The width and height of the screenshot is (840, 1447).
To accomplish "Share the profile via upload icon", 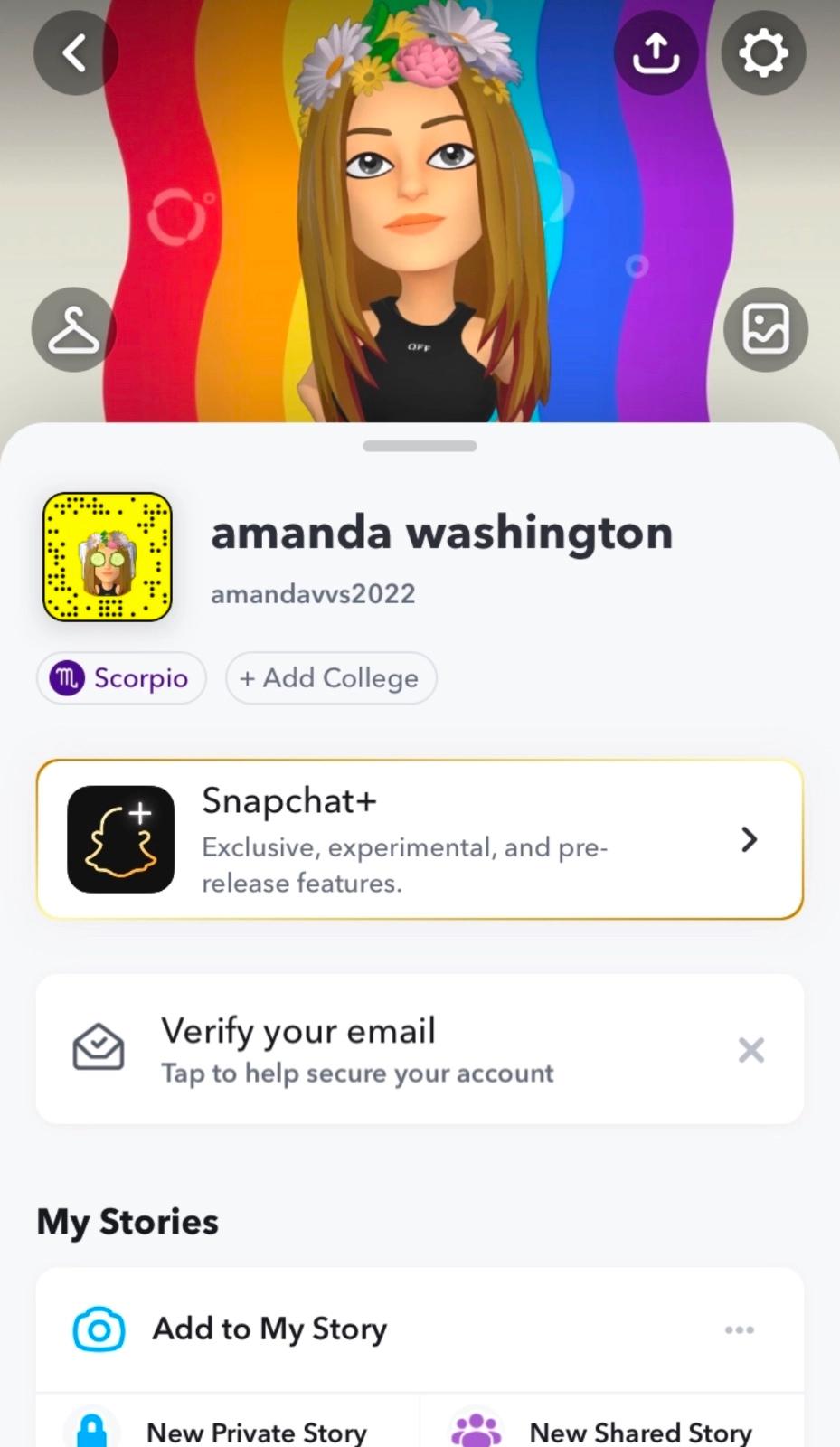I will (656, 53).
